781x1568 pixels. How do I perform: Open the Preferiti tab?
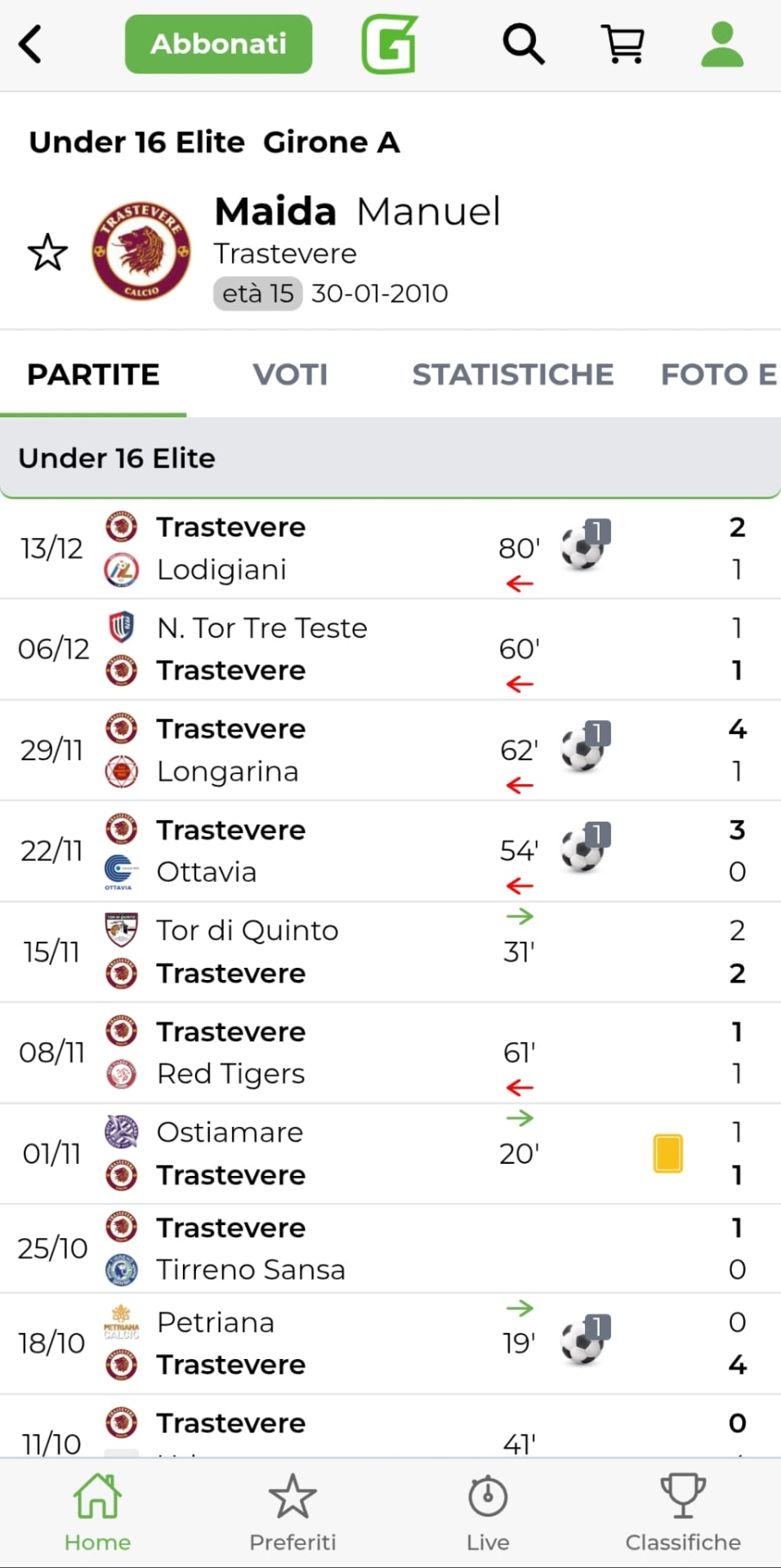click(x=292, y=1512)
